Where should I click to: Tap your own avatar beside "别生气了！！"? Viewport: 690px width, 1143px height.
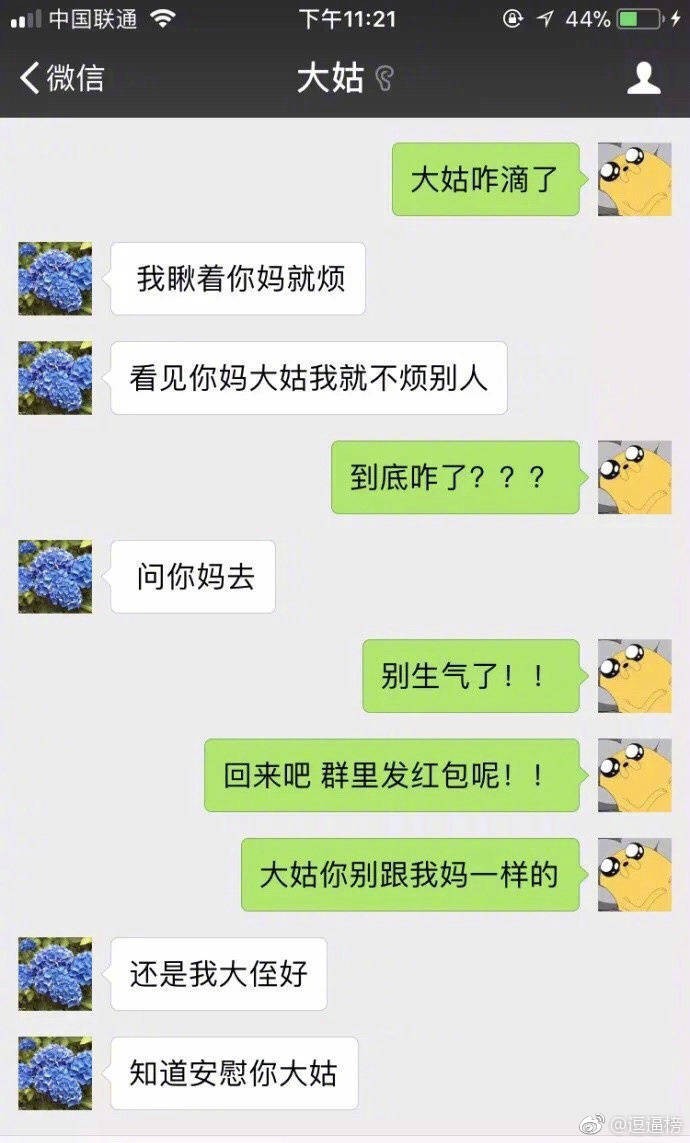coord(634,676)
